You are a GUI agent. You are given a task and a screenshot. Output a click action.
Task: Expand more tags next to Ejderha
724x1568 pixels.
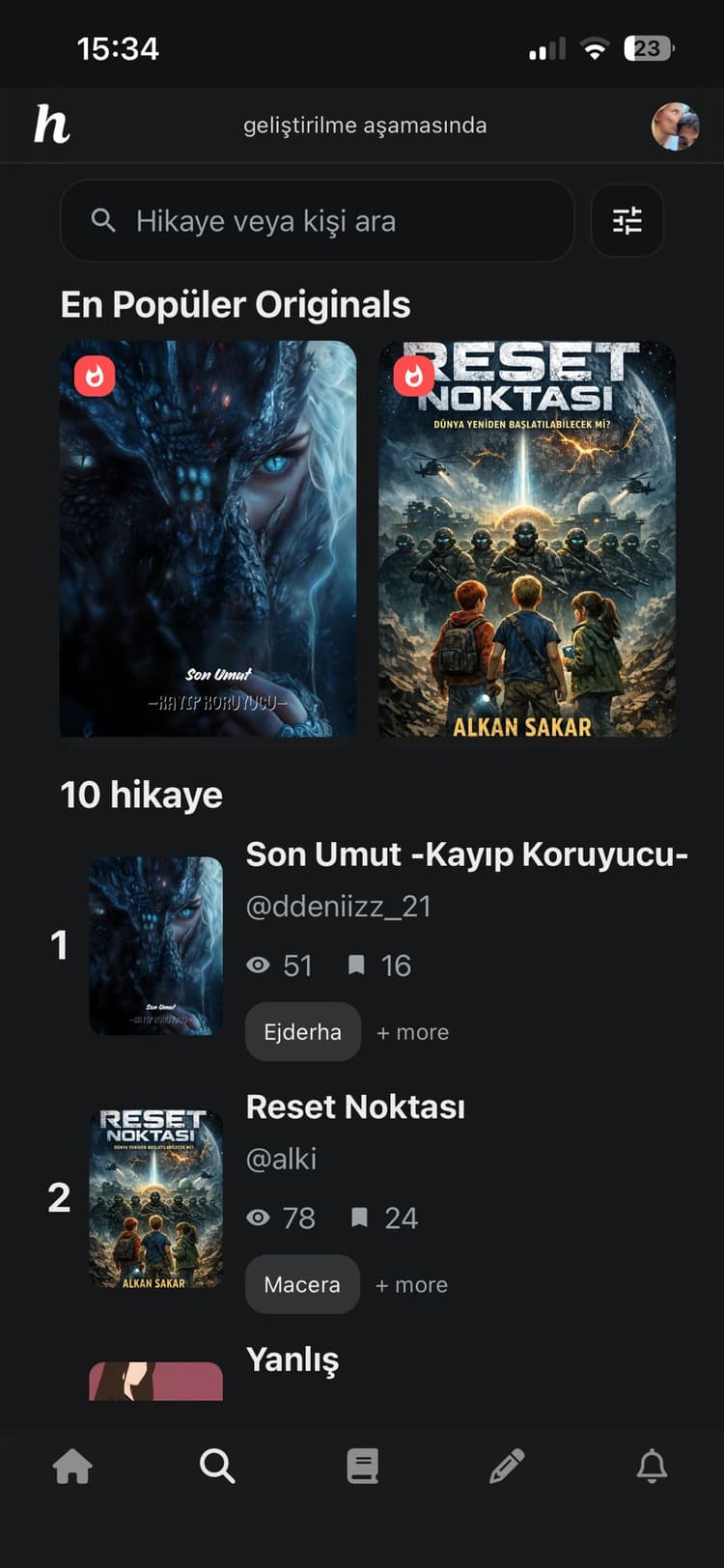(412, 1032)
